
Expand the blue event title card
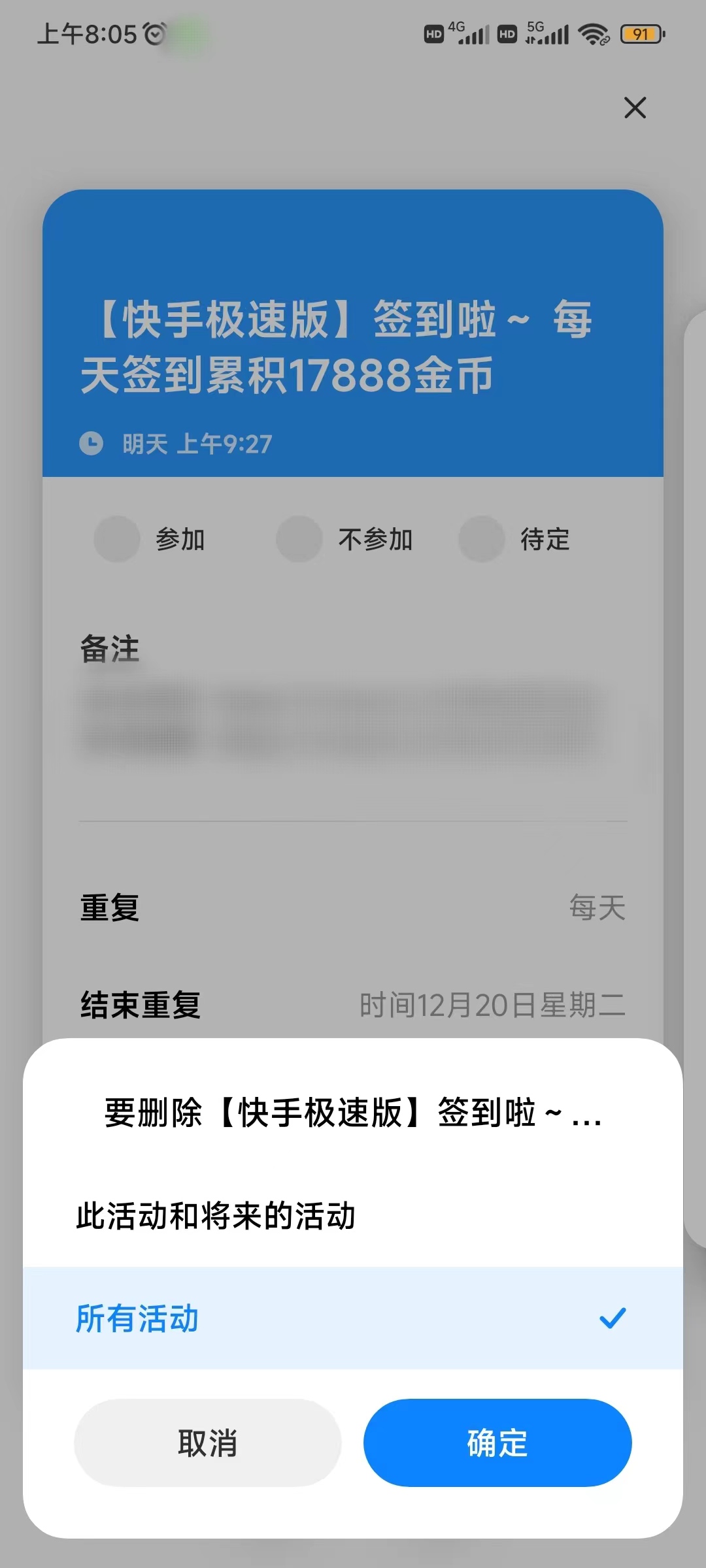coord(353,346)
